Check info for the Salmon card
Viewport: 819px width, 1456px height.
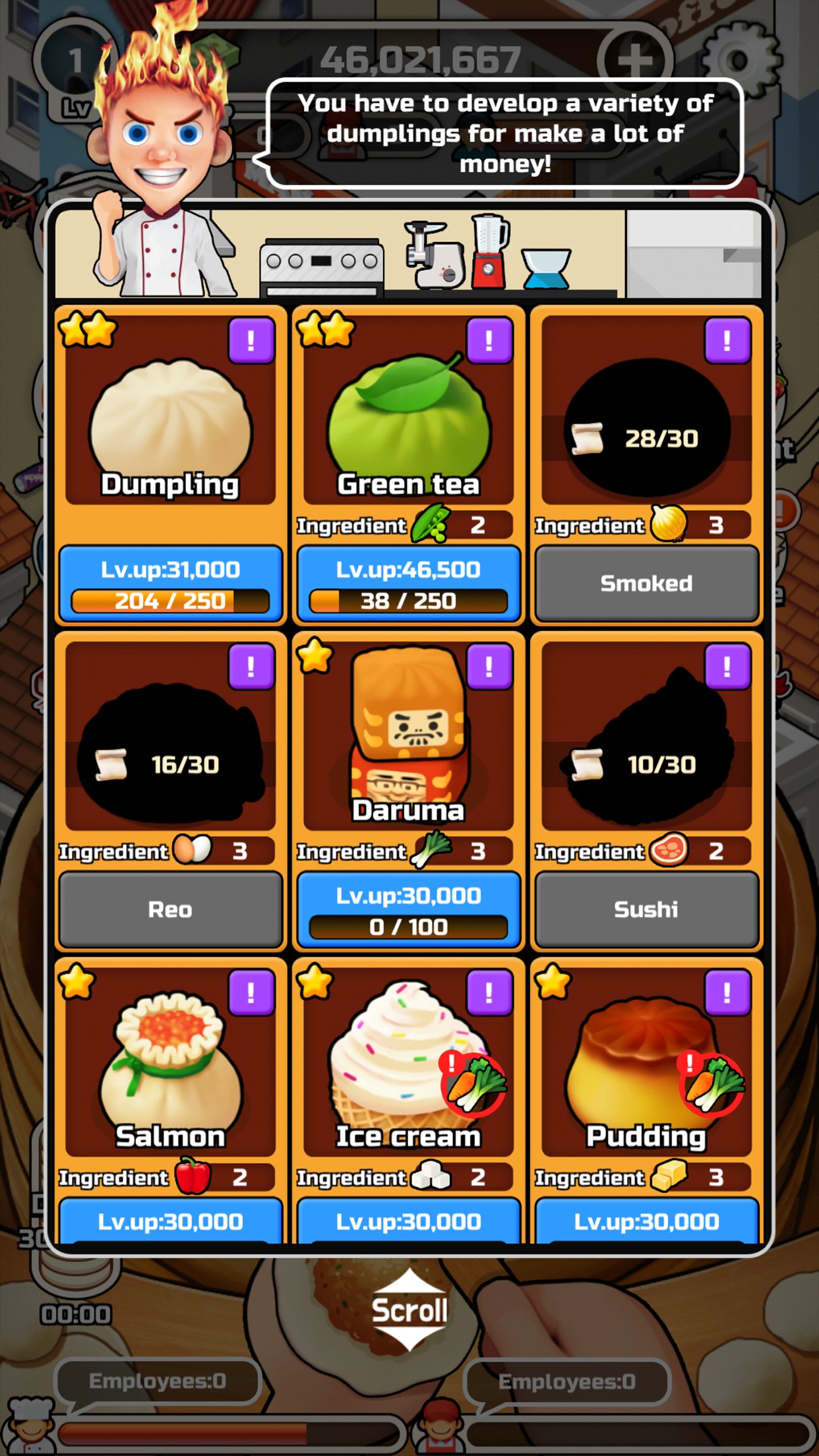pos(251,992)
